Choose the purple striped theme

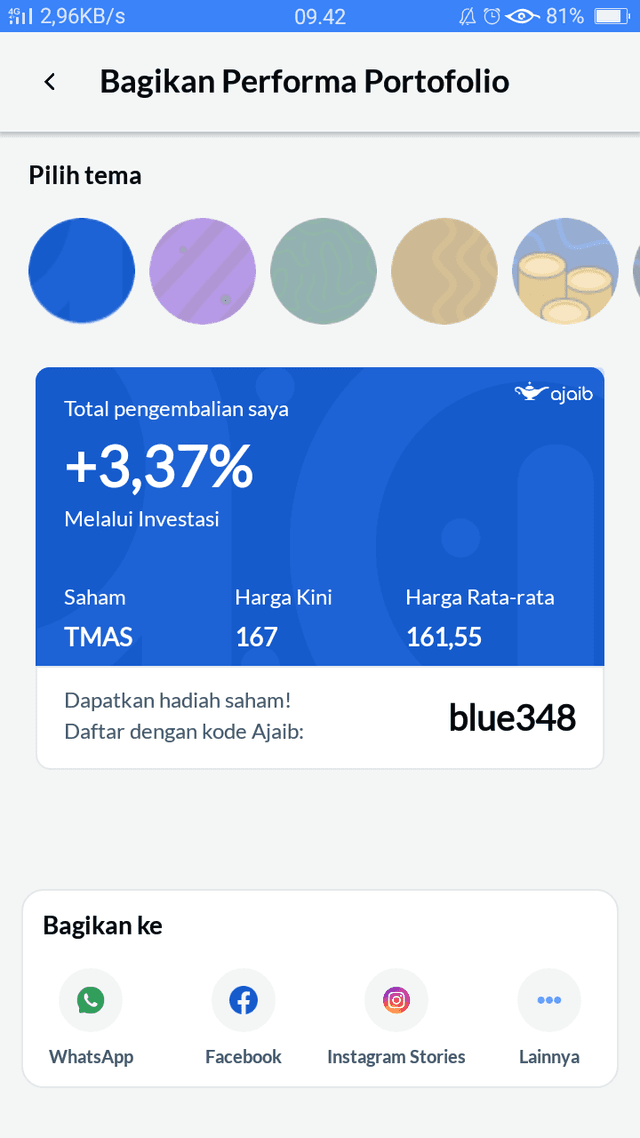202,271
